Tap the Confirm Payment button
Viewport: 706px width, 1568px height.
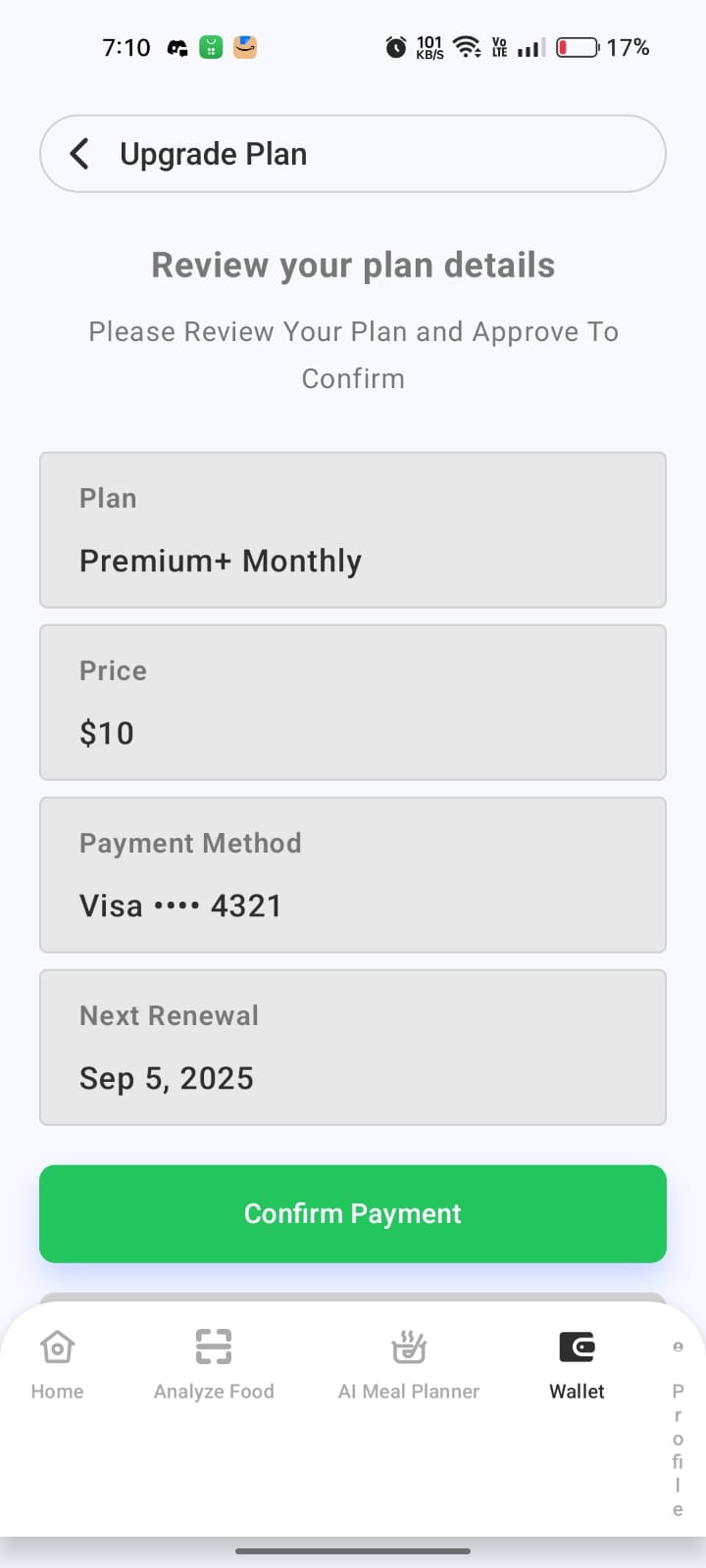tap(353, 1213)
